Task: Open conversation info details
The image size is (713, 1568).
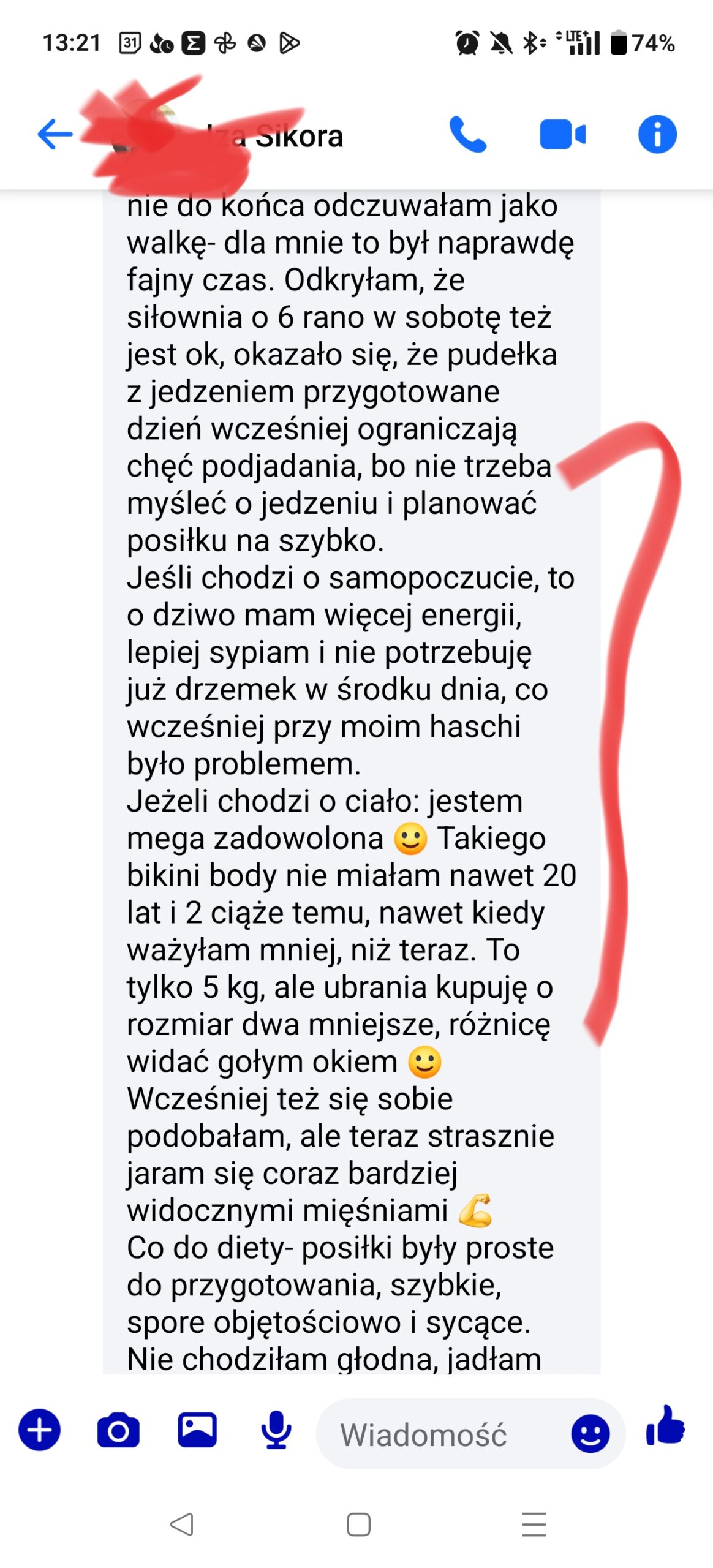Action: tap(657, 135)
